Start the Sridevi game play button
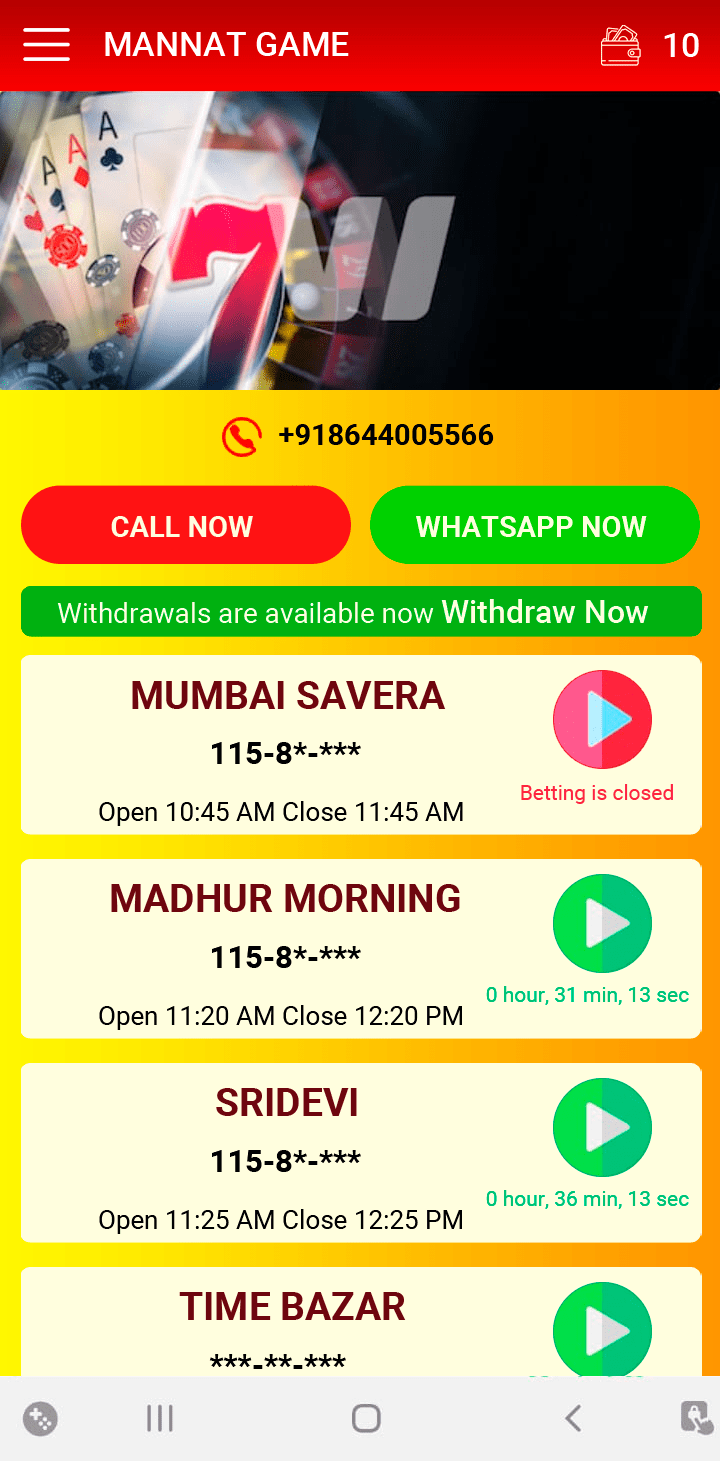This screenshot has height=1461, width=720. [x=602, y=1127]
